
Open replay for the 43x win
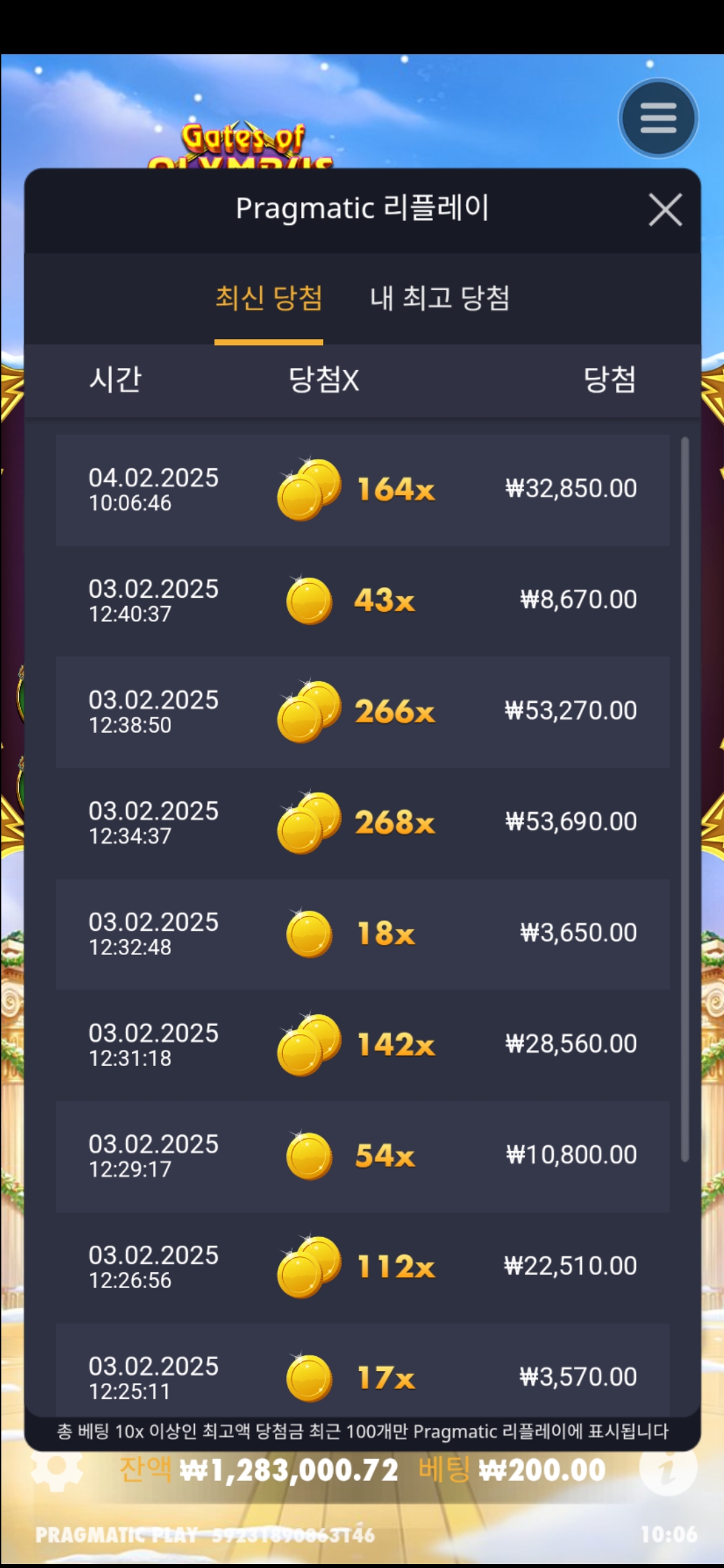click(362, 600)
